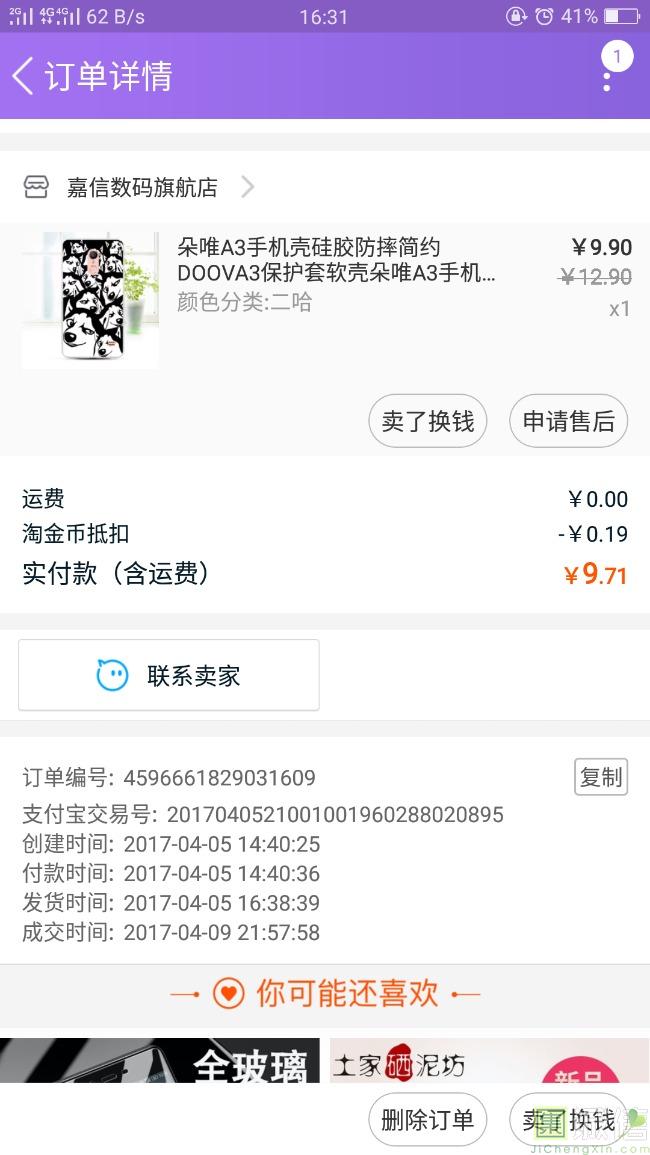Open the 全玻璃 recommended product
650x1155 pixels.
[x=160, y=1061]
